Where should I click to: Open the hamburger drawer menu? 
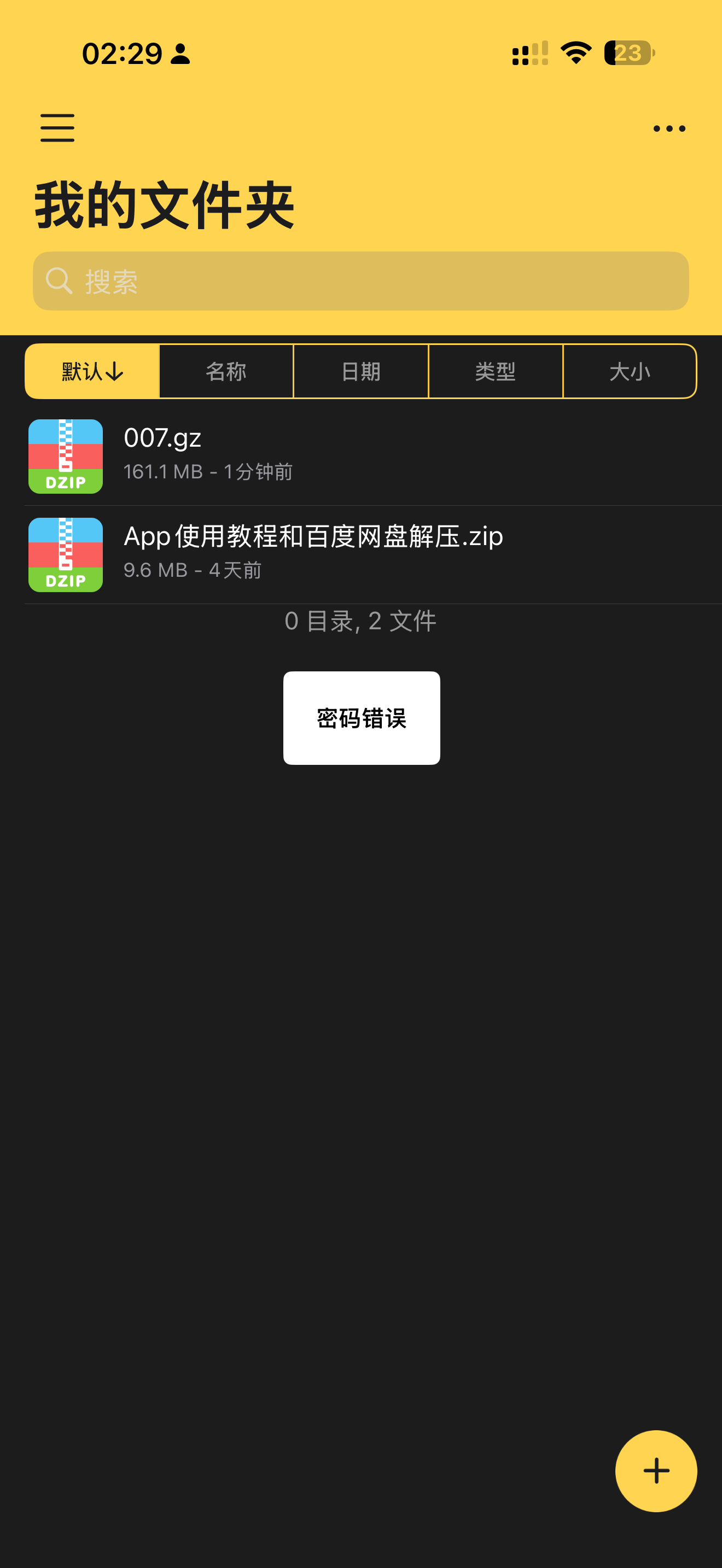[57, 128]
